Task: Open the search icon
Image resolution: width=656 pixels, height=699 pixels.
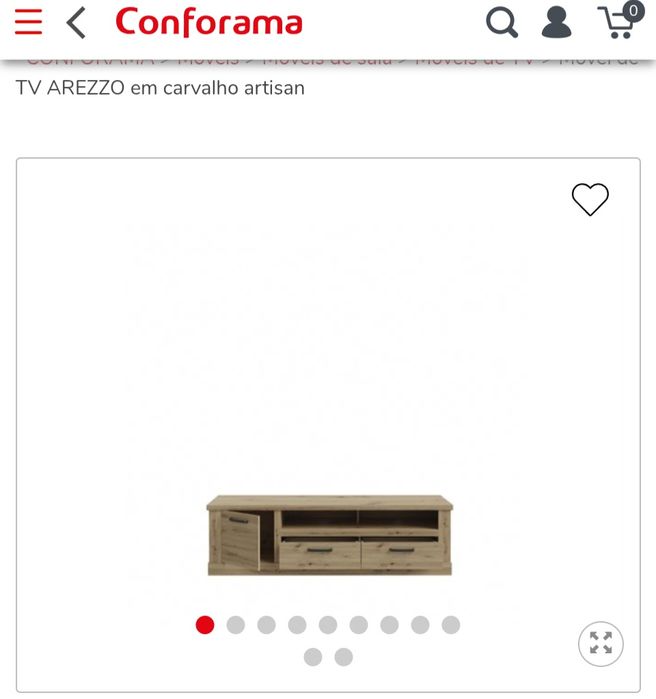Action: coord(502,22)
